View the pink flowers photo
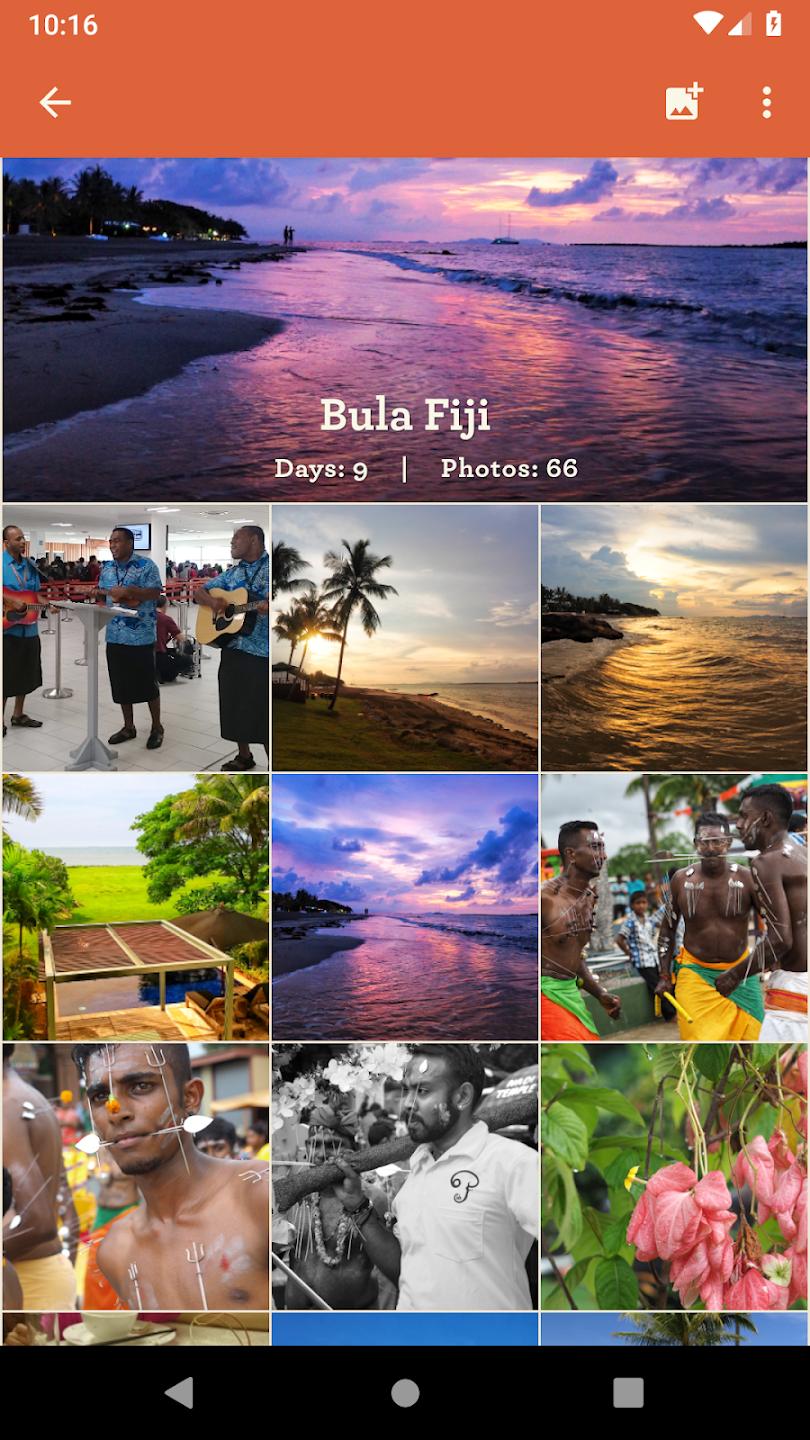 click(674, 1176)
